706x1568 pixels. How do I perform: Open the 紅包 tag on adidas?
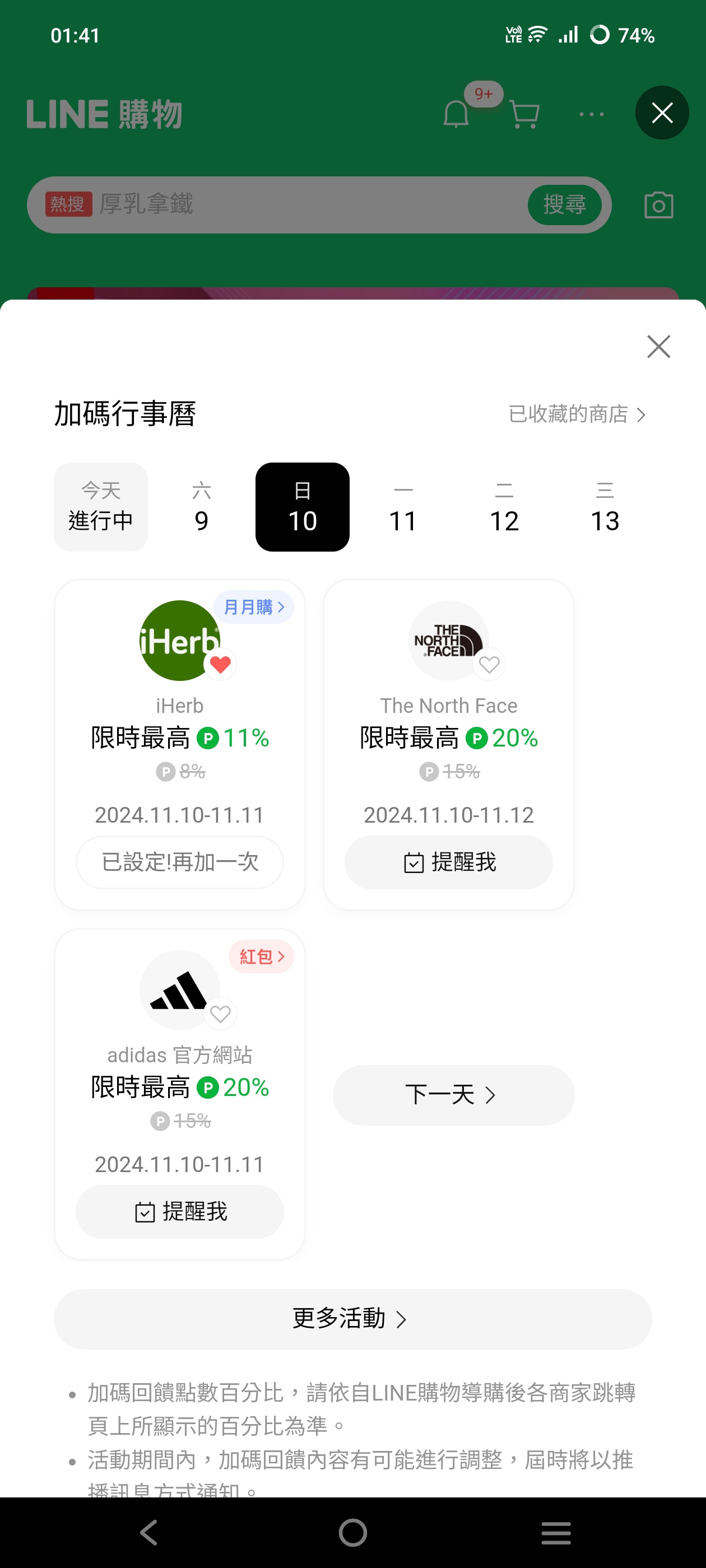(x=261, y=956)
